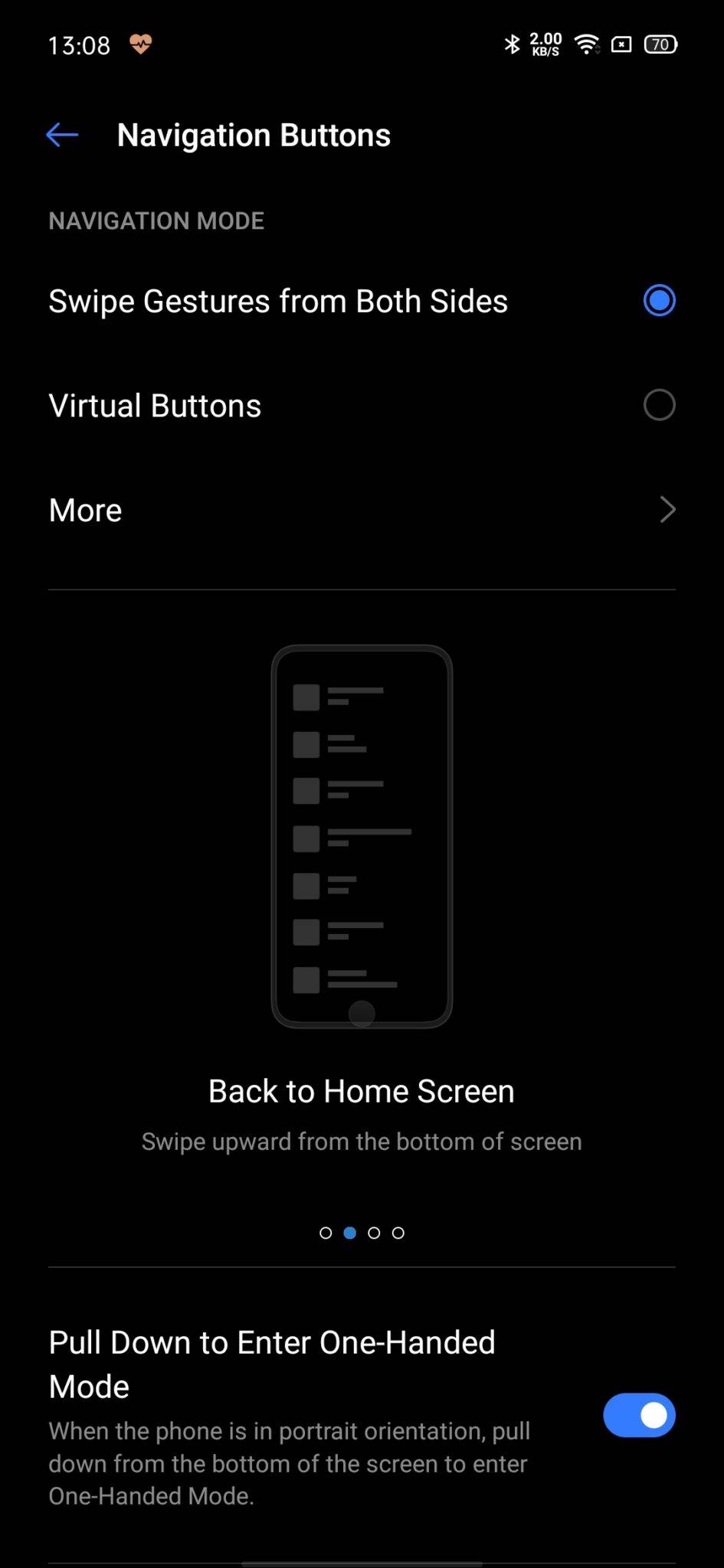This screenshot has height=1568, width=724.
Task: Select Swipe Gestures from Both Sides
Action: [x=658, y=300]
